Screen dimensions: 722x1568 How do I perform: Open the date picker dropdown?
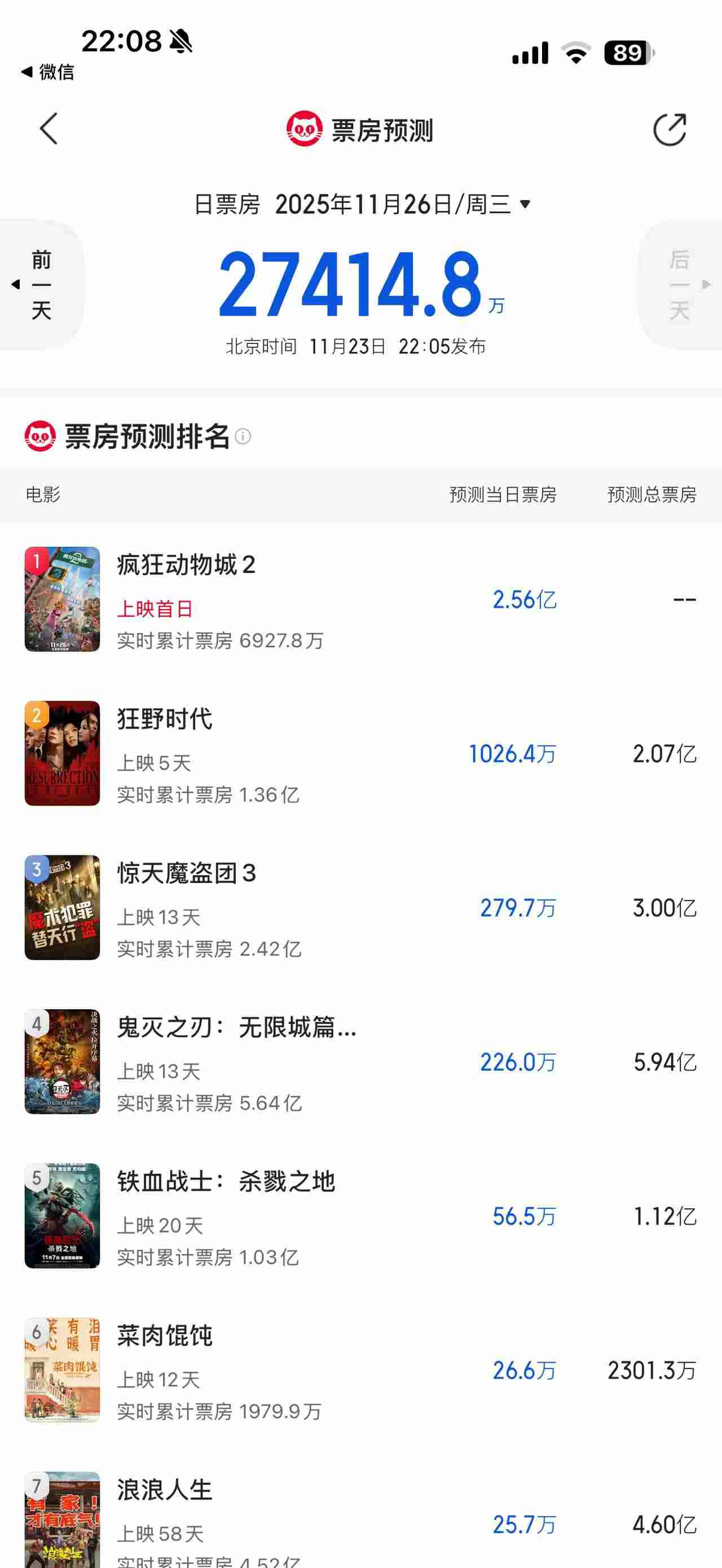click(525, 204)
